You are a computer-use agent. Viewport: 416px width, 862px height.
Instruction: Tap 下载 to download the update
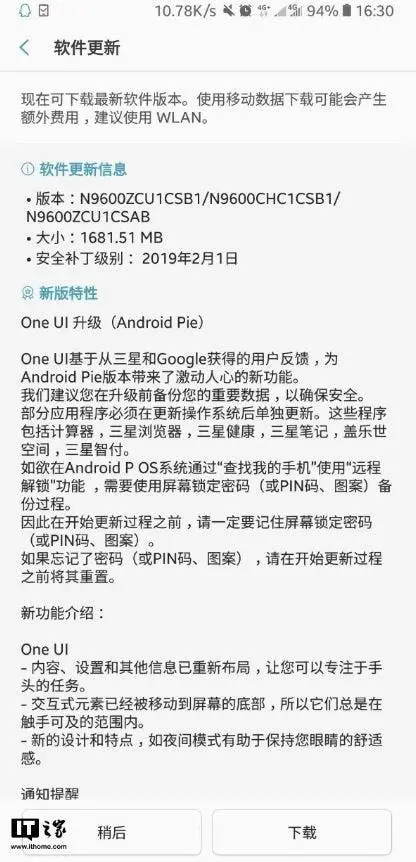pyautogui.click(x=302, y=832)
